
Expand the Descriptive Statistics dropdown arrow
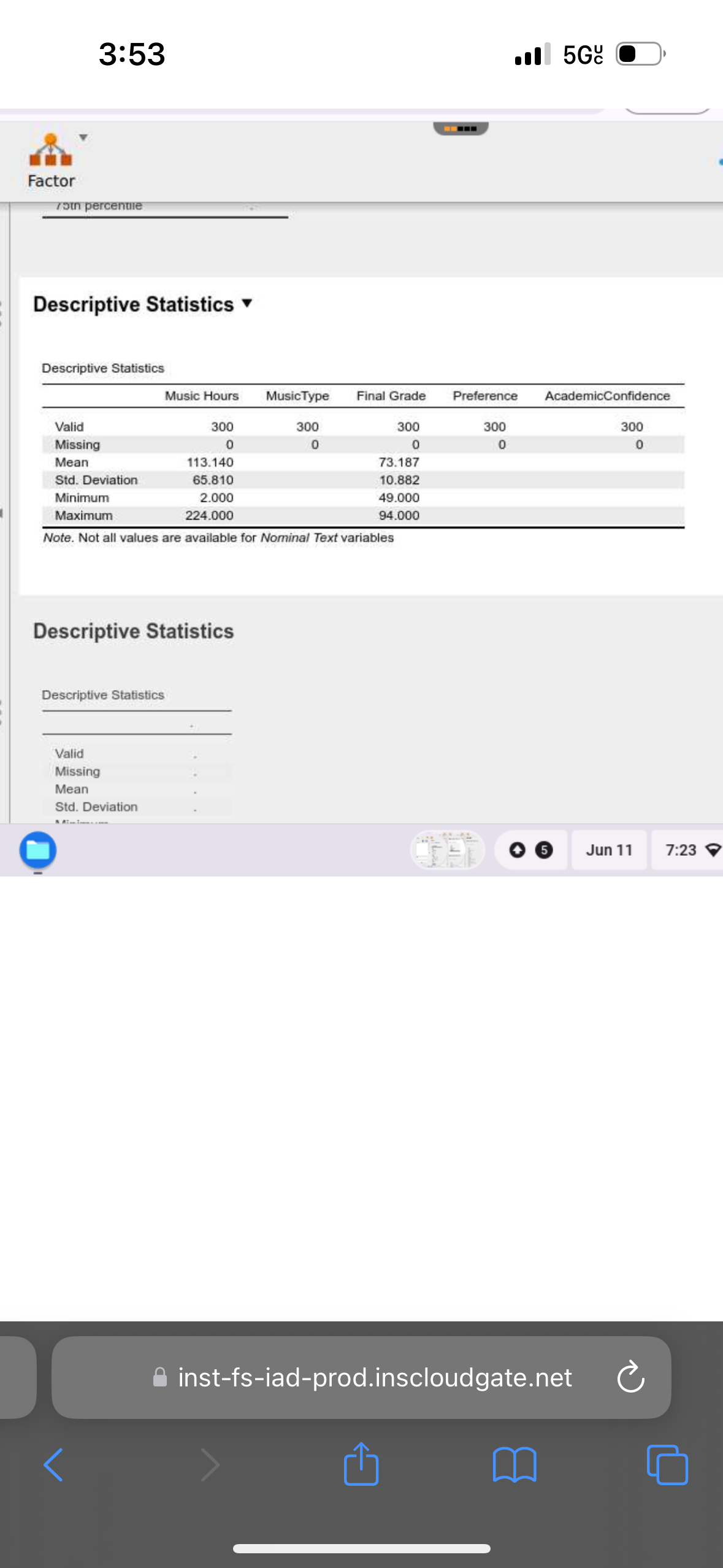[247, 304]
